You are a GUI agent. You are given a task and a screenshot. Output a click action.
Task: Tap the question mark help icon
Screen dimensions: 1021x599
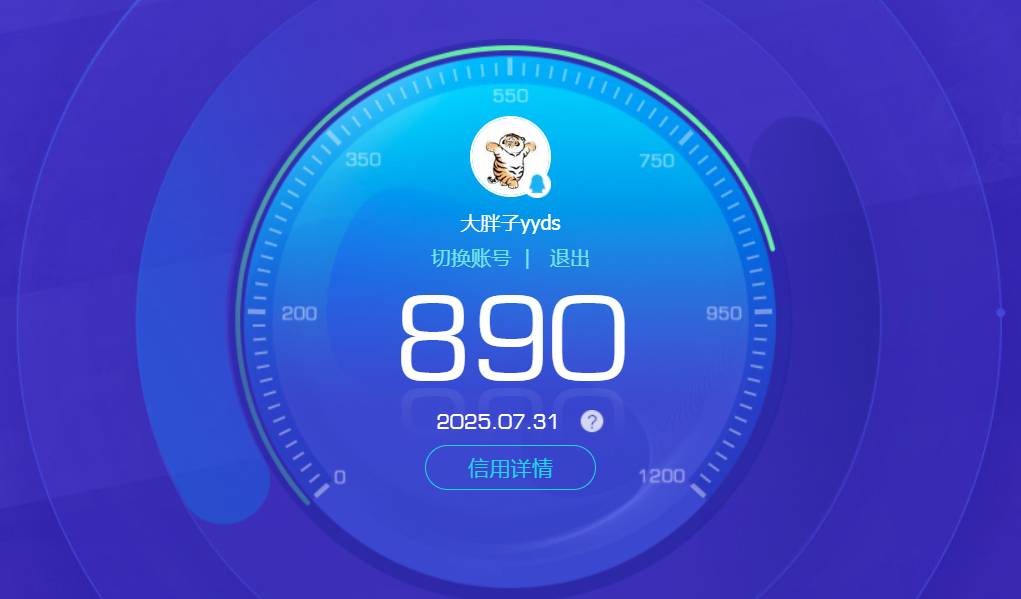pos(592,421)
